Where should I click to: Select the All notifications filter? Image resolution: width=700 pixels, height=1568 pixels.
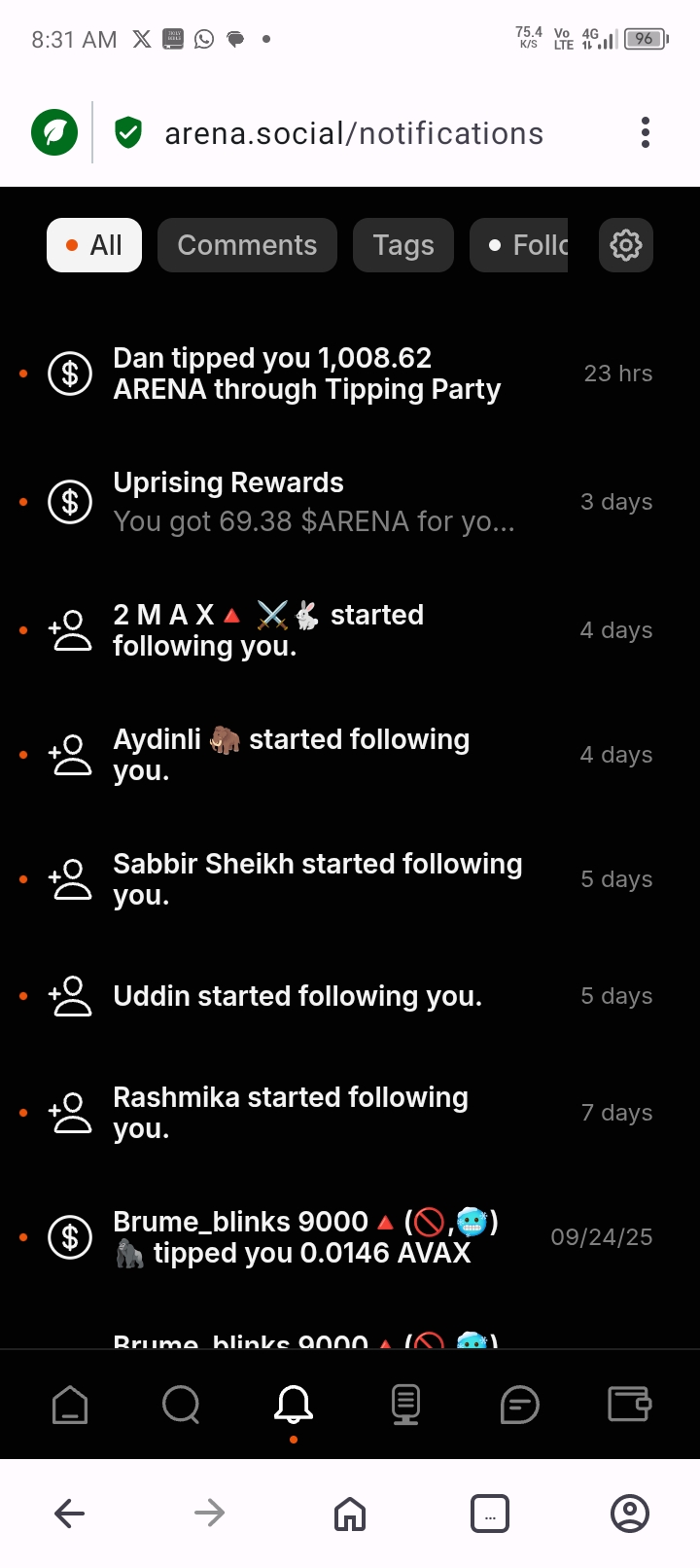tap(94, 245)
